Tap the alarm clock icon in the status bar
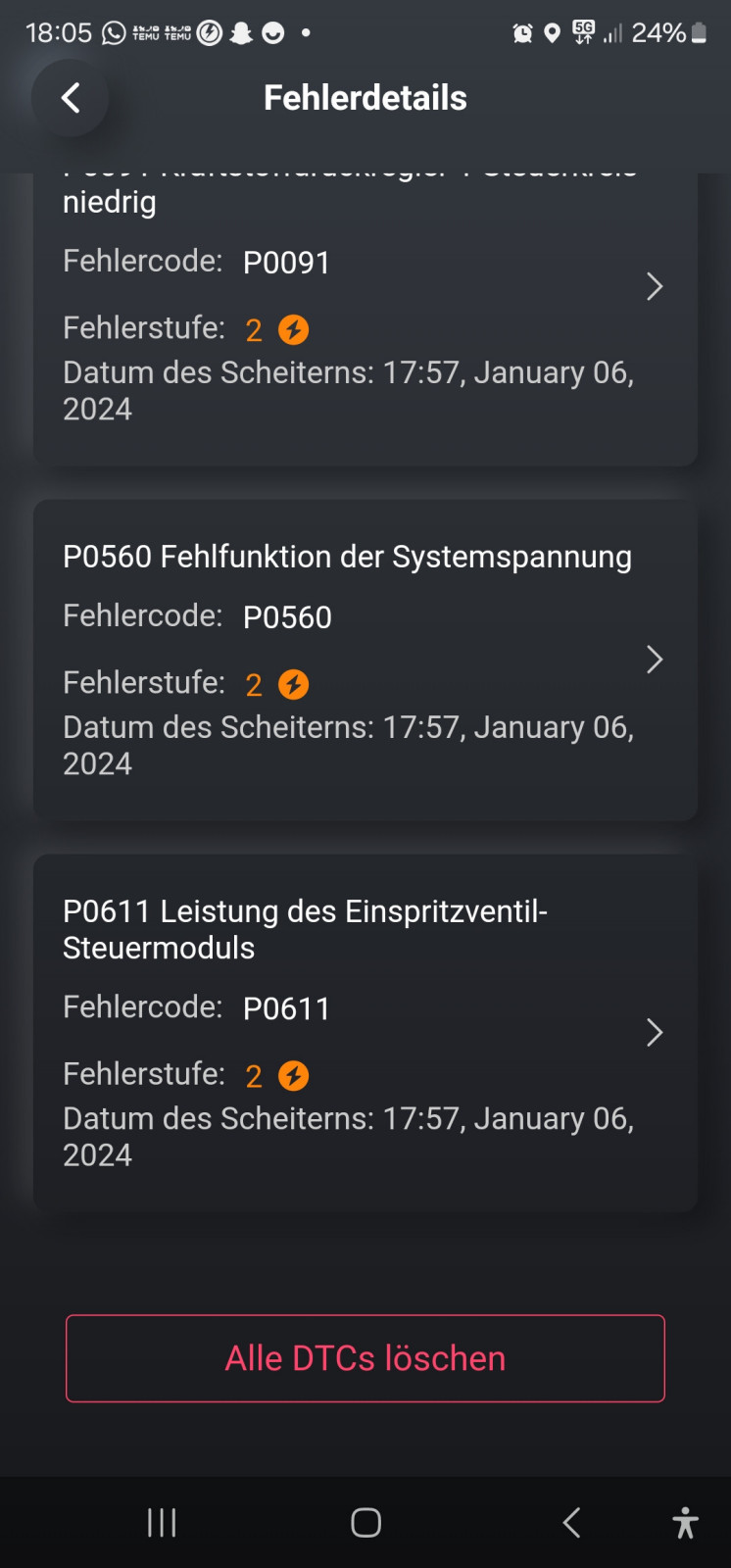731x1568 pixels. (x=520, y=32)
